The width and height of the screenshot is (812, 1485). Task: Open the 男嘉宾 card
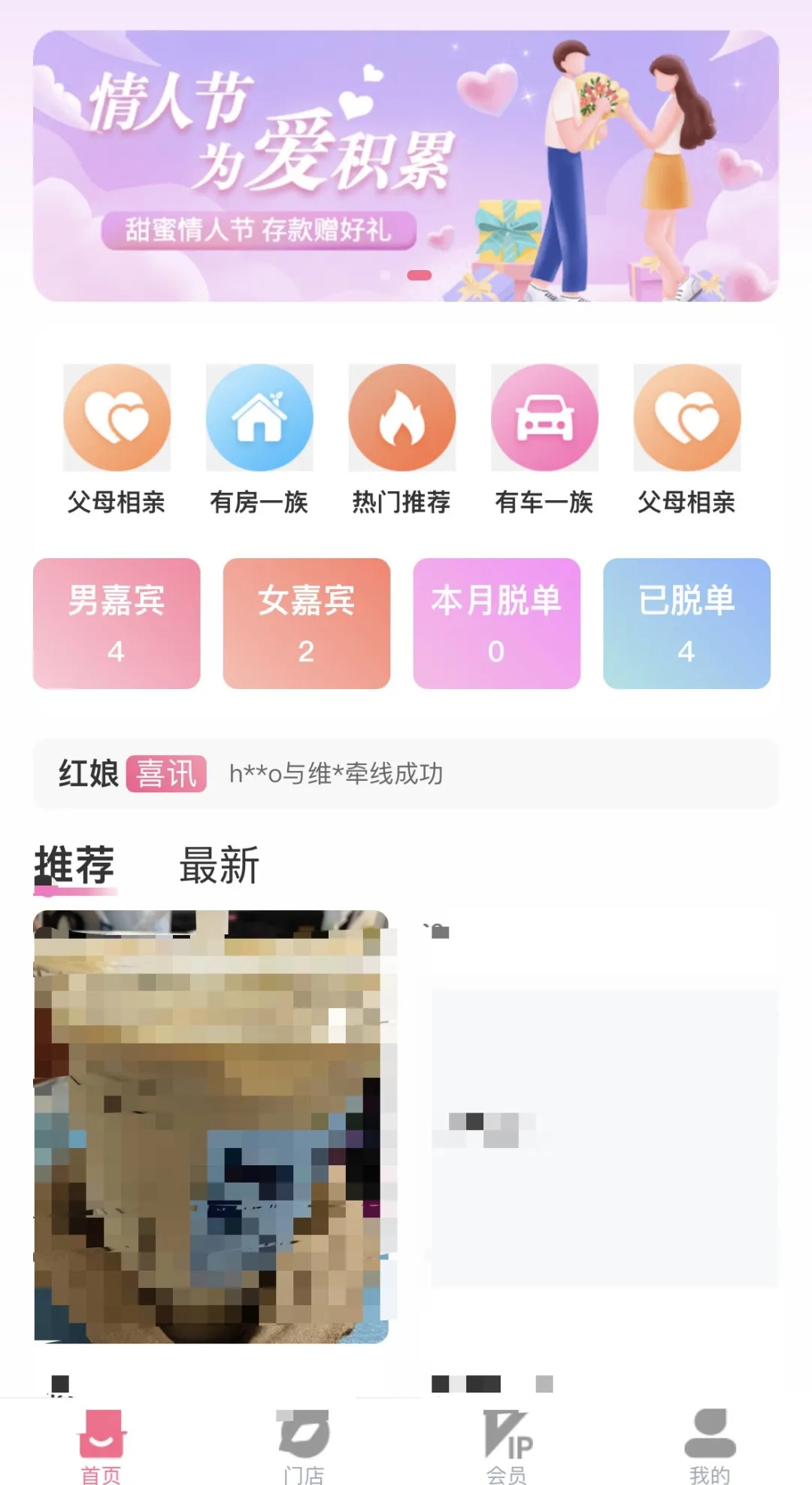click(x=117, y=623)
